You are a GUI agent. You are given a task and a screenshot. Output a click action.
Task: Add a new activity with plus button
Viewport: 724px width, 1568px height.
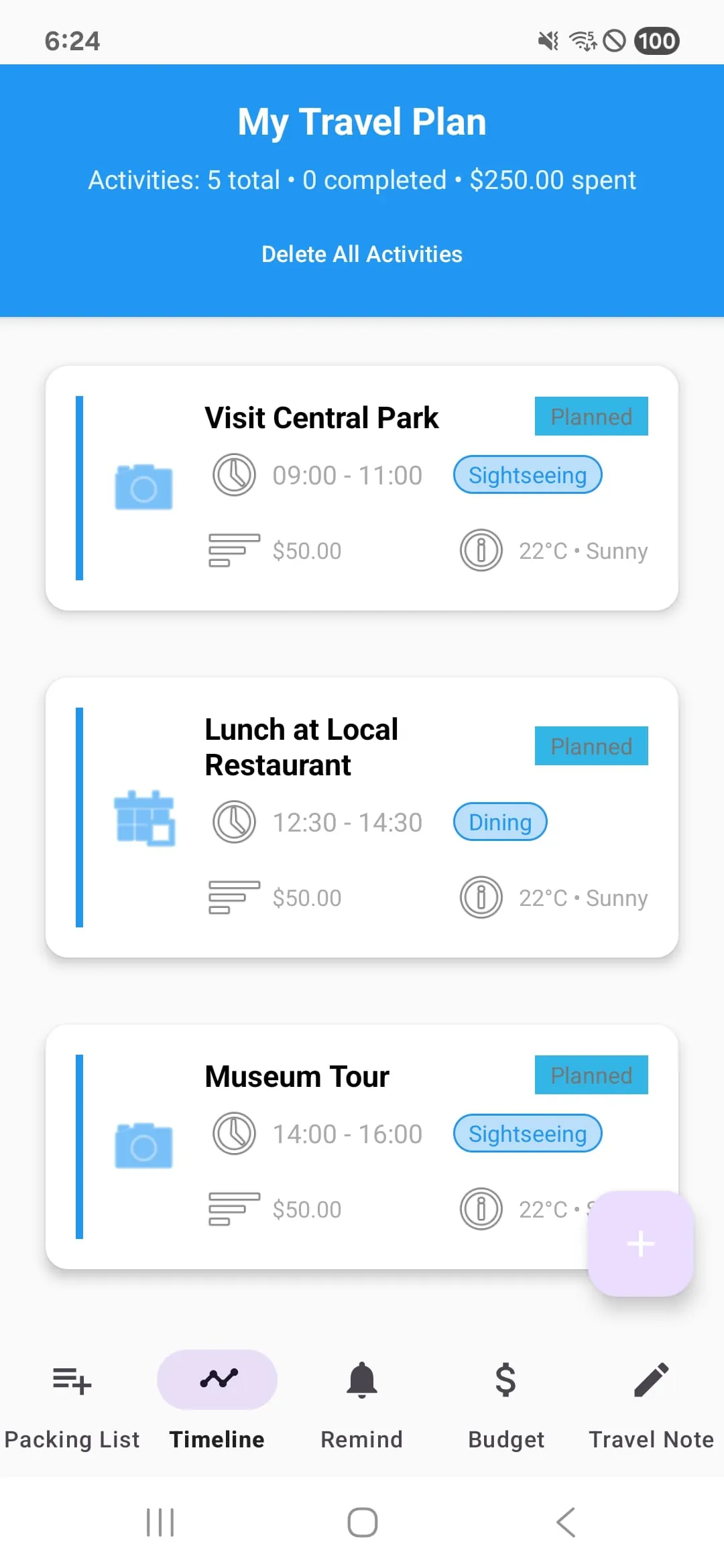(x=640, y=1244)
